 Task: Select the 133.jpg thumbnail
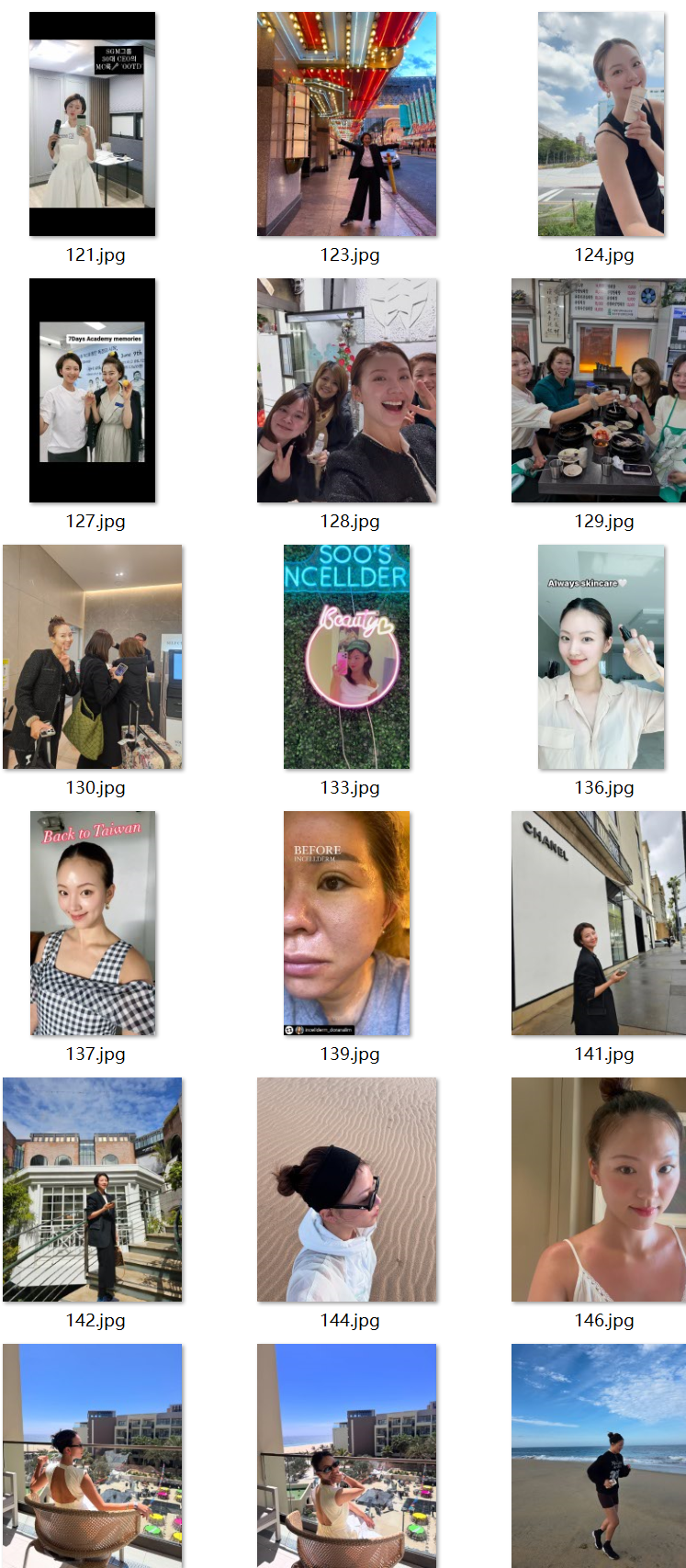(x=347, y=657)
